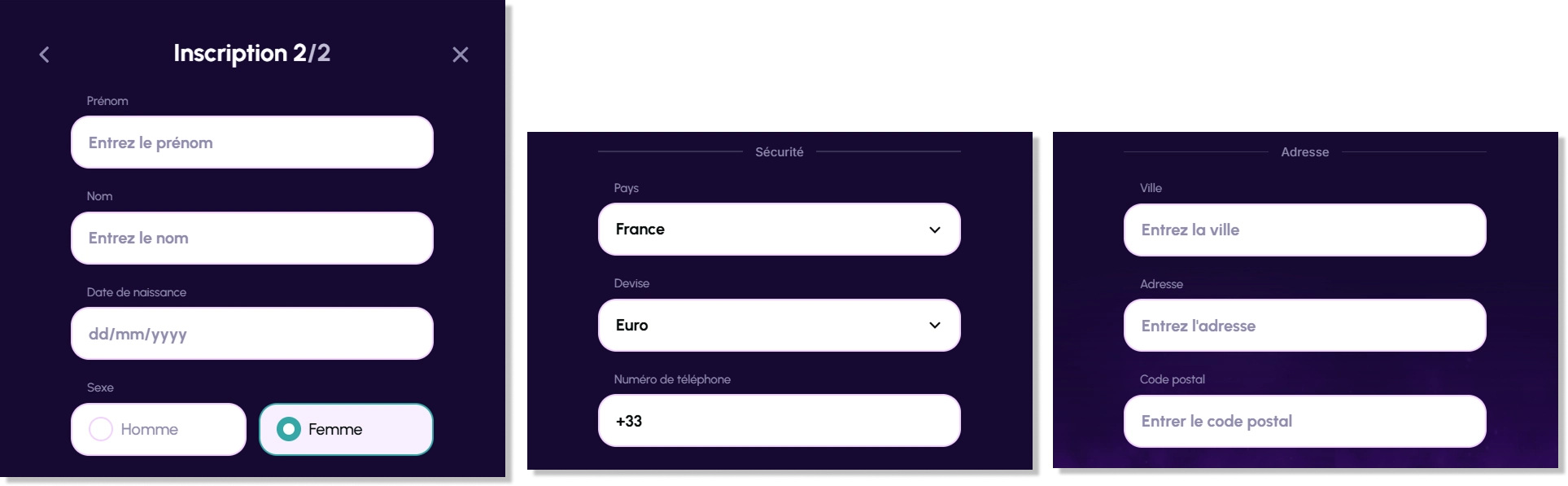
Task: Tap the Numéro de téléphone field
Action: click(x=779, y=421)
